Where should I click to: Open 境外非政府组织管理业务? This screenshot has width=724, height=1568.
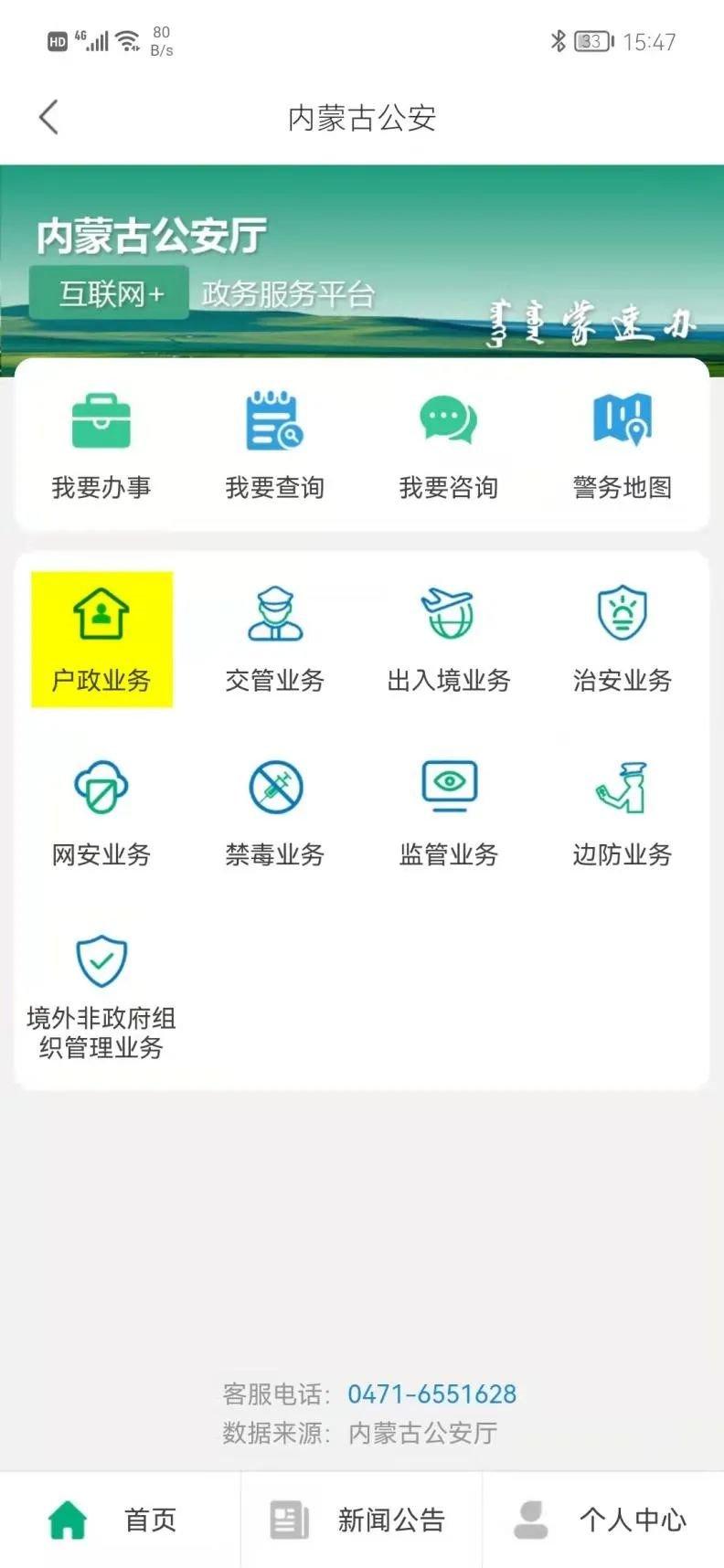[x=101, y=996]
